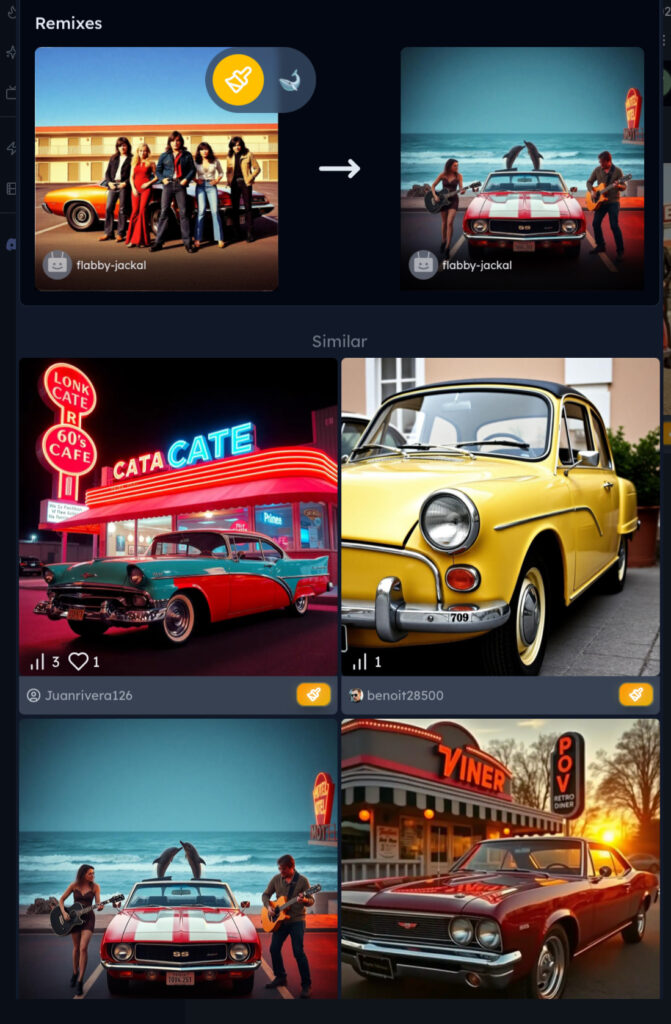Open the dolphins and guitarists image
The height and width of the screenshot is (1024, 671).
pyautogui.click(x=178, y=860)
